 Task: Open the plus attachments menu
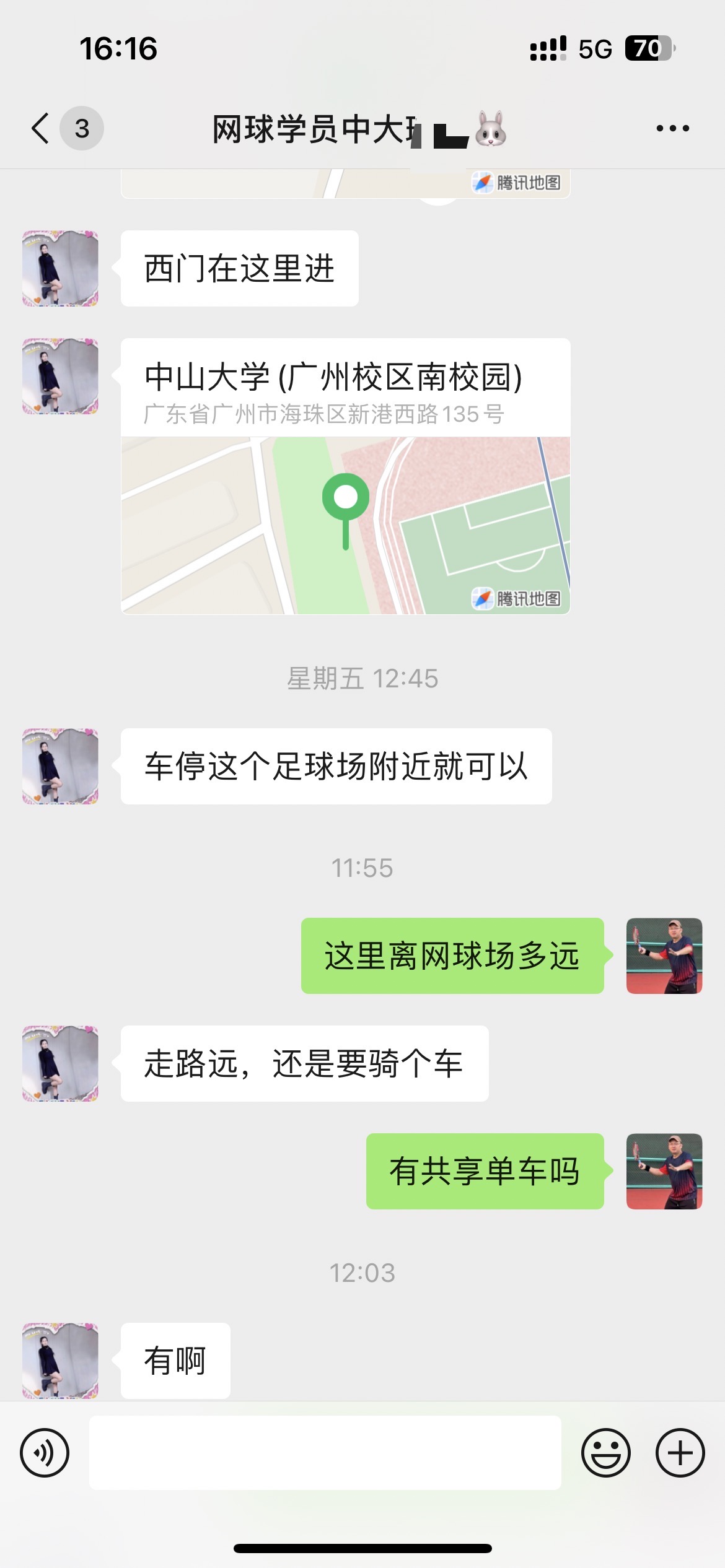pos(680,1452)
